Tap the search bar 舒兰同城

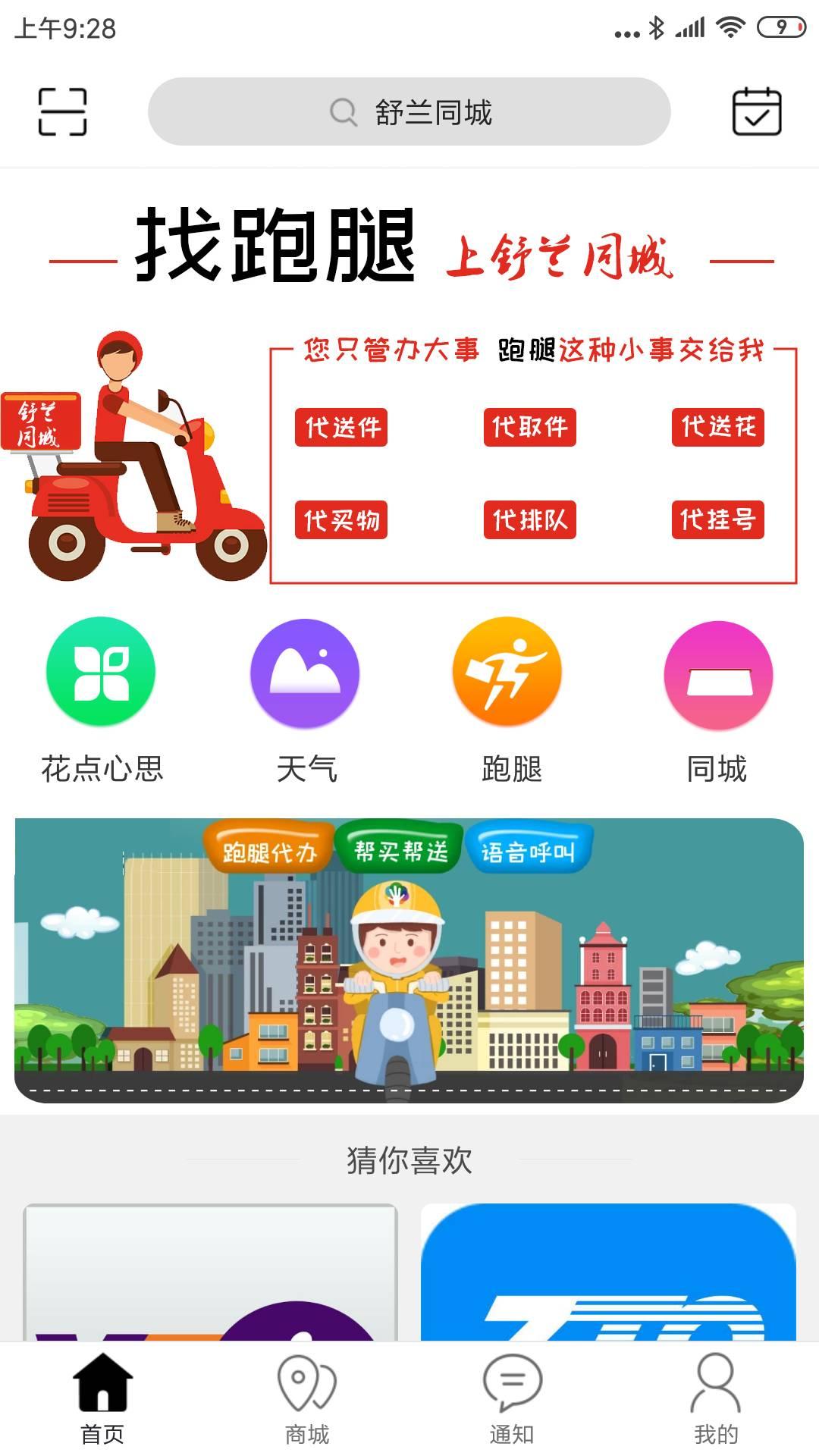click(x=409, y=114)
